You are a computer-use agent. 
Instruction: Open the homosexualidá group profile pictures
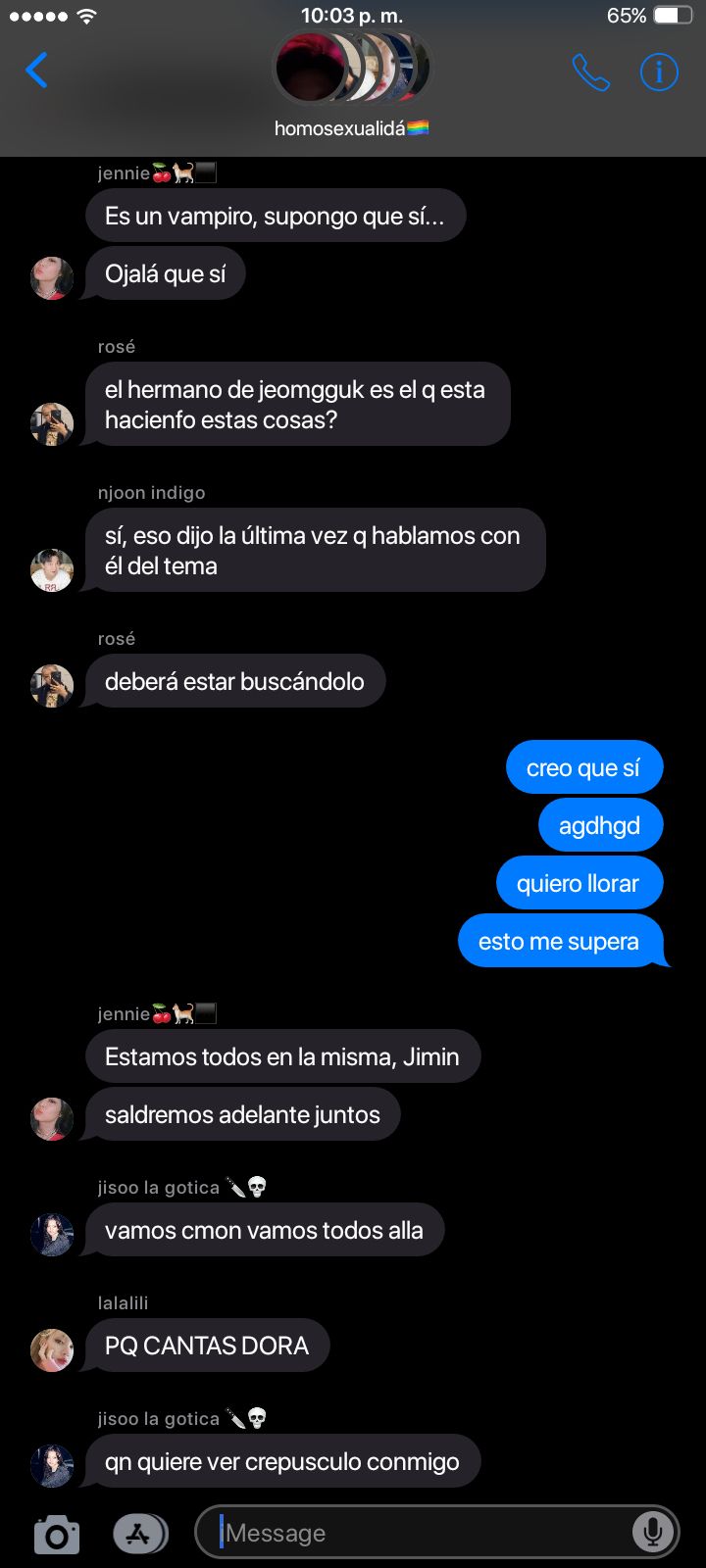351,69
